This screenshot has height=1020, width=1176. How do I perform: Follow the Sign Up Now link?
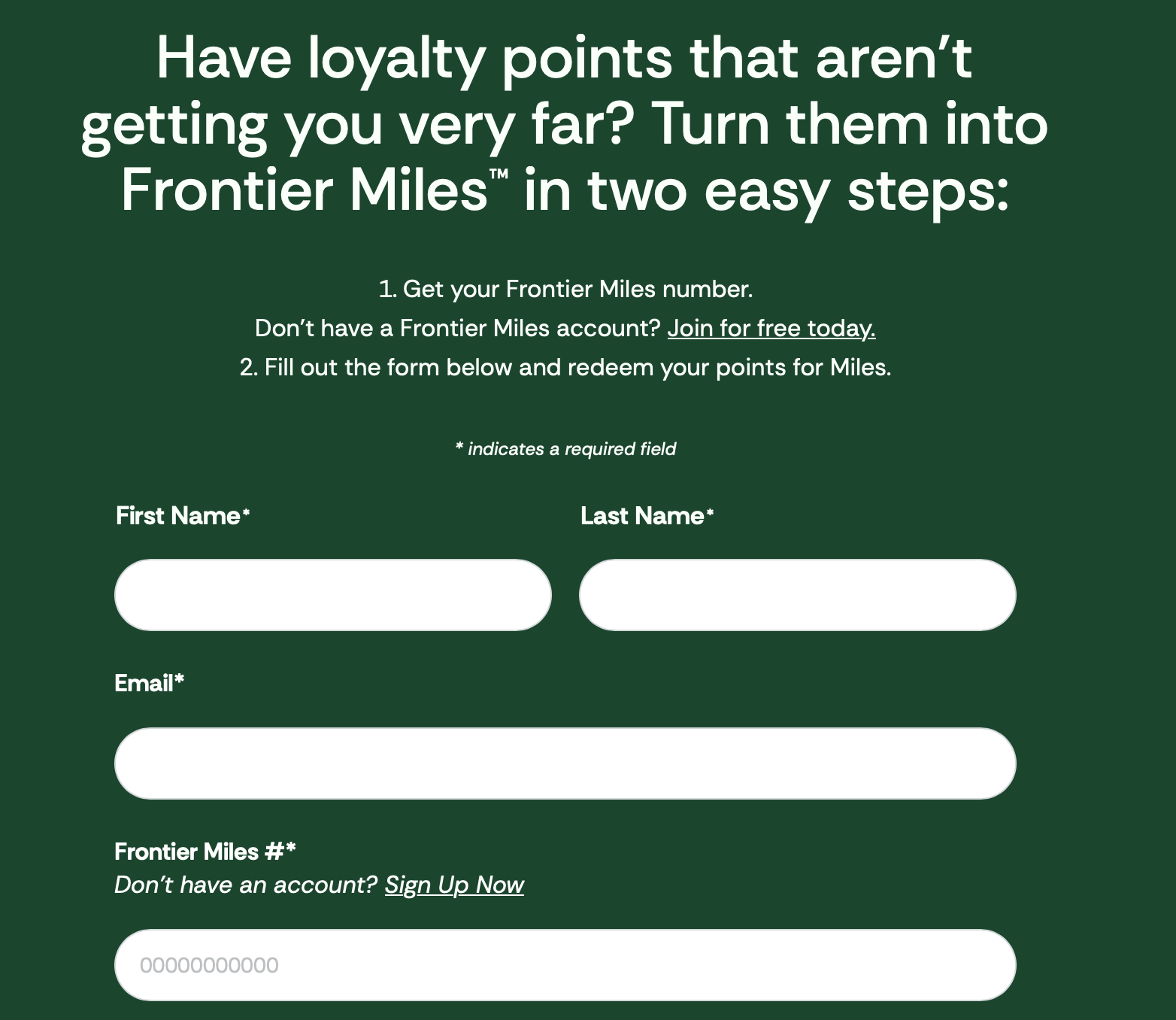pos(454,885)
